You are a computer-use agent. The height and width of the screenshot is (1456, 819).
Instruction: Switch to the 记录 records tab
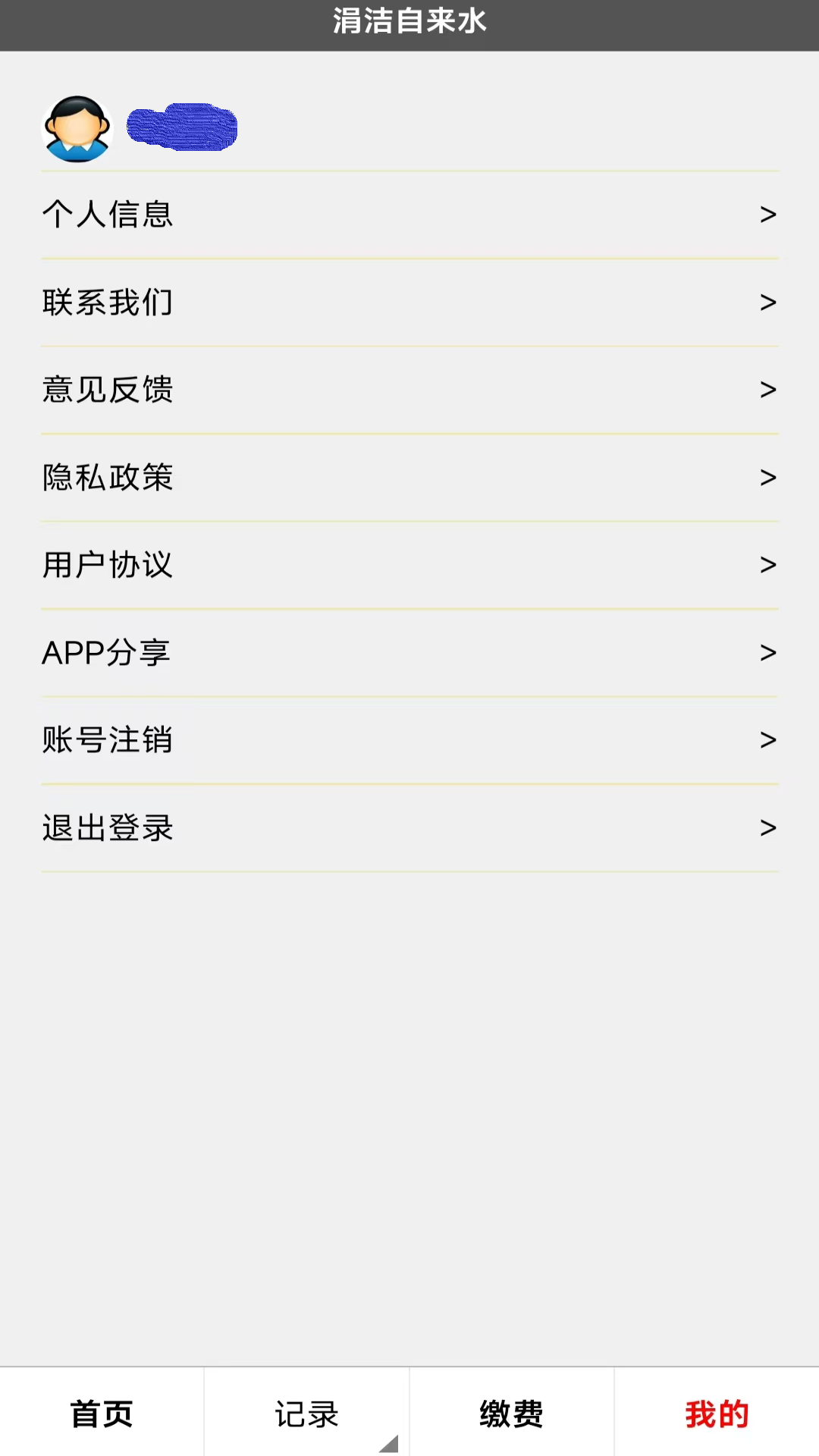coord(306,1414)
